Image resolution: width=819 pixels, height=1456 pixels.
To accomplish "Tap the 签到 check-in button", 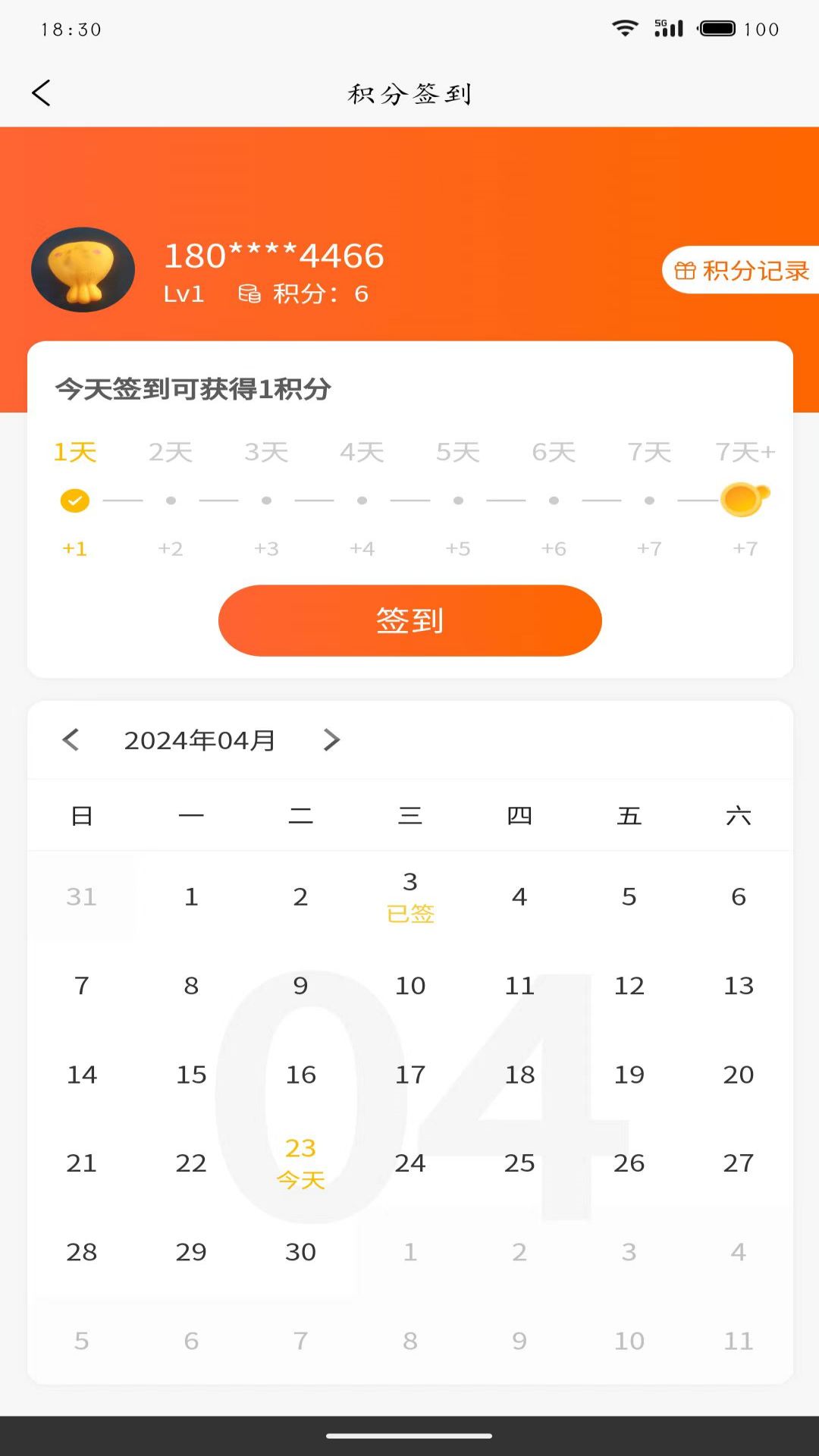I will tap(409, 620).
